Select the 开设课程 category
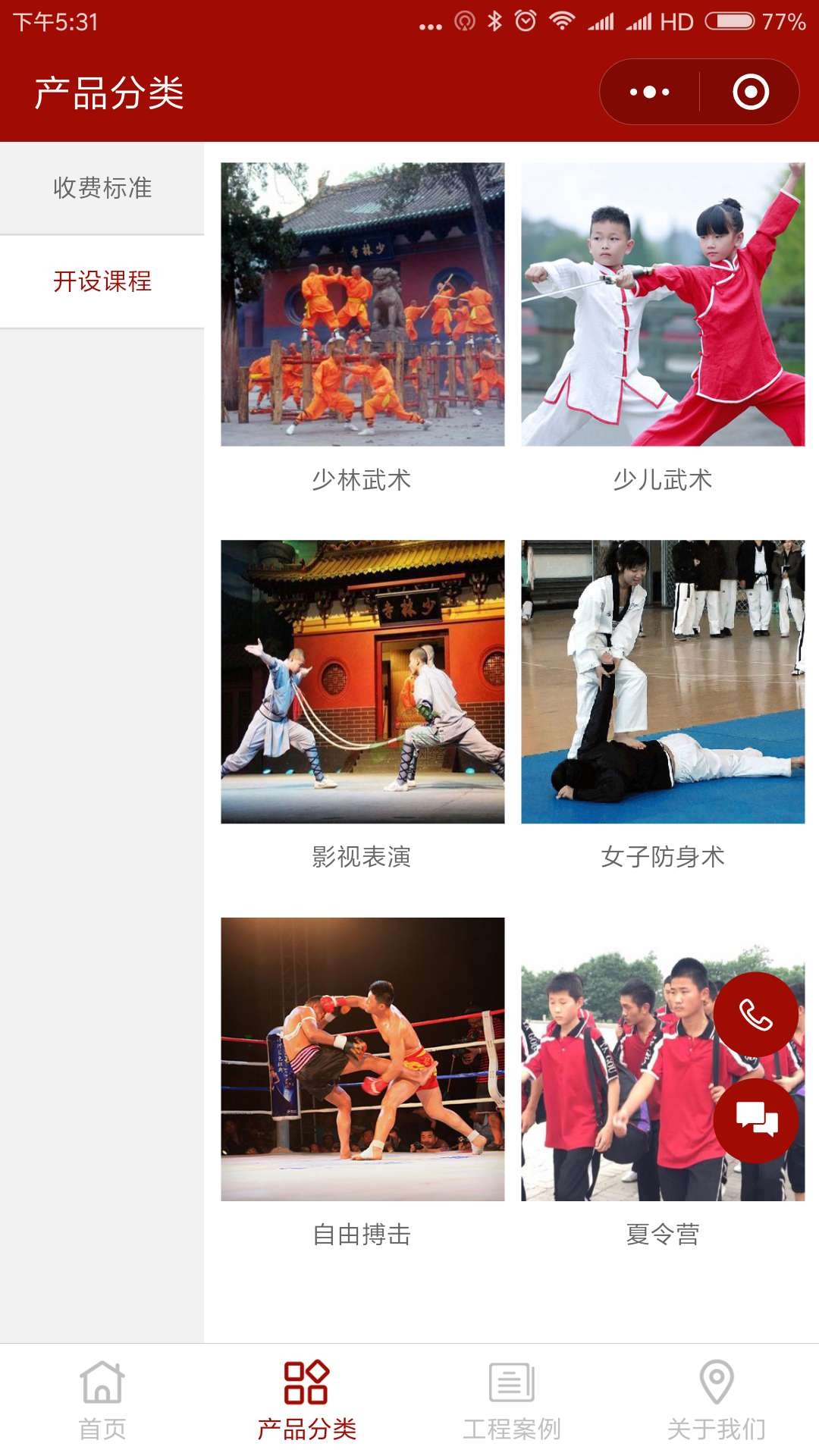 click(x=102, y=281)
